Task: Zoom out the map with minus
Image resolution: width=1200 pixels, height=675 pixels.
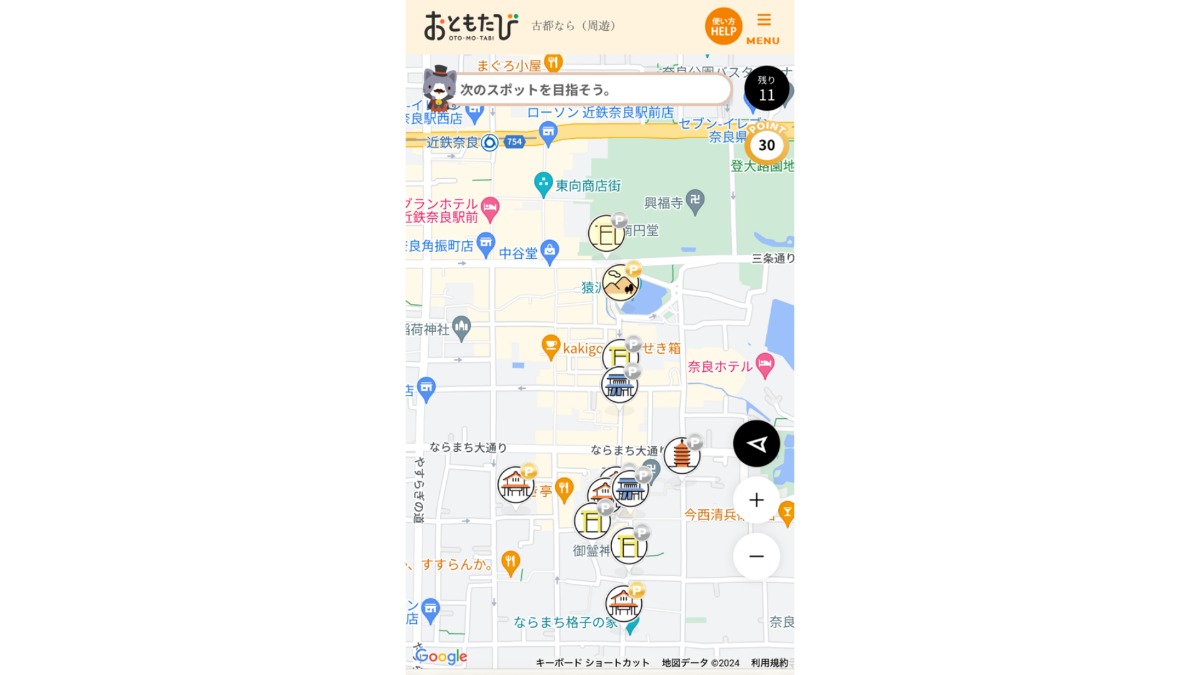Action: click(756, 556)
